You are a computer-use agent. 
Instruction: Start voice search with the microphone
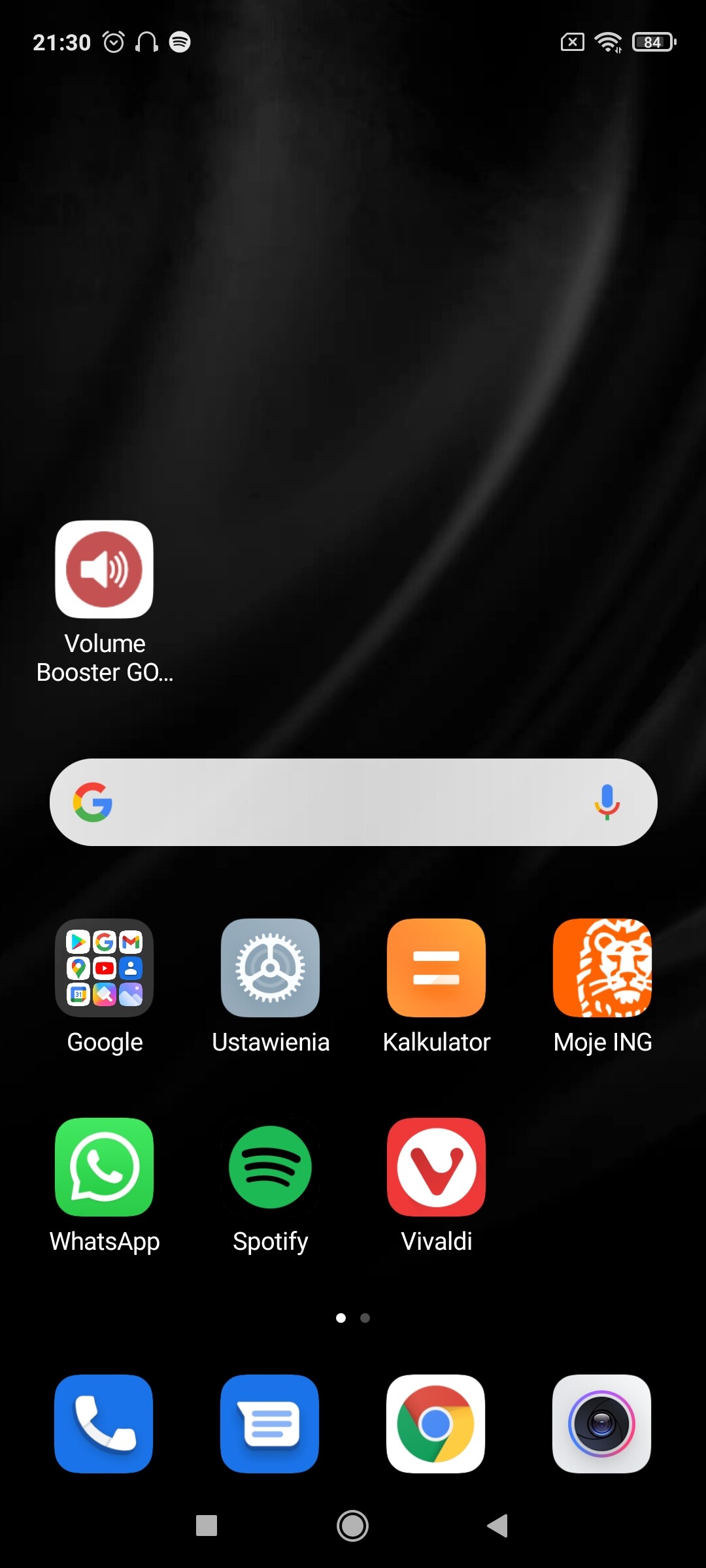click(607, 802)
